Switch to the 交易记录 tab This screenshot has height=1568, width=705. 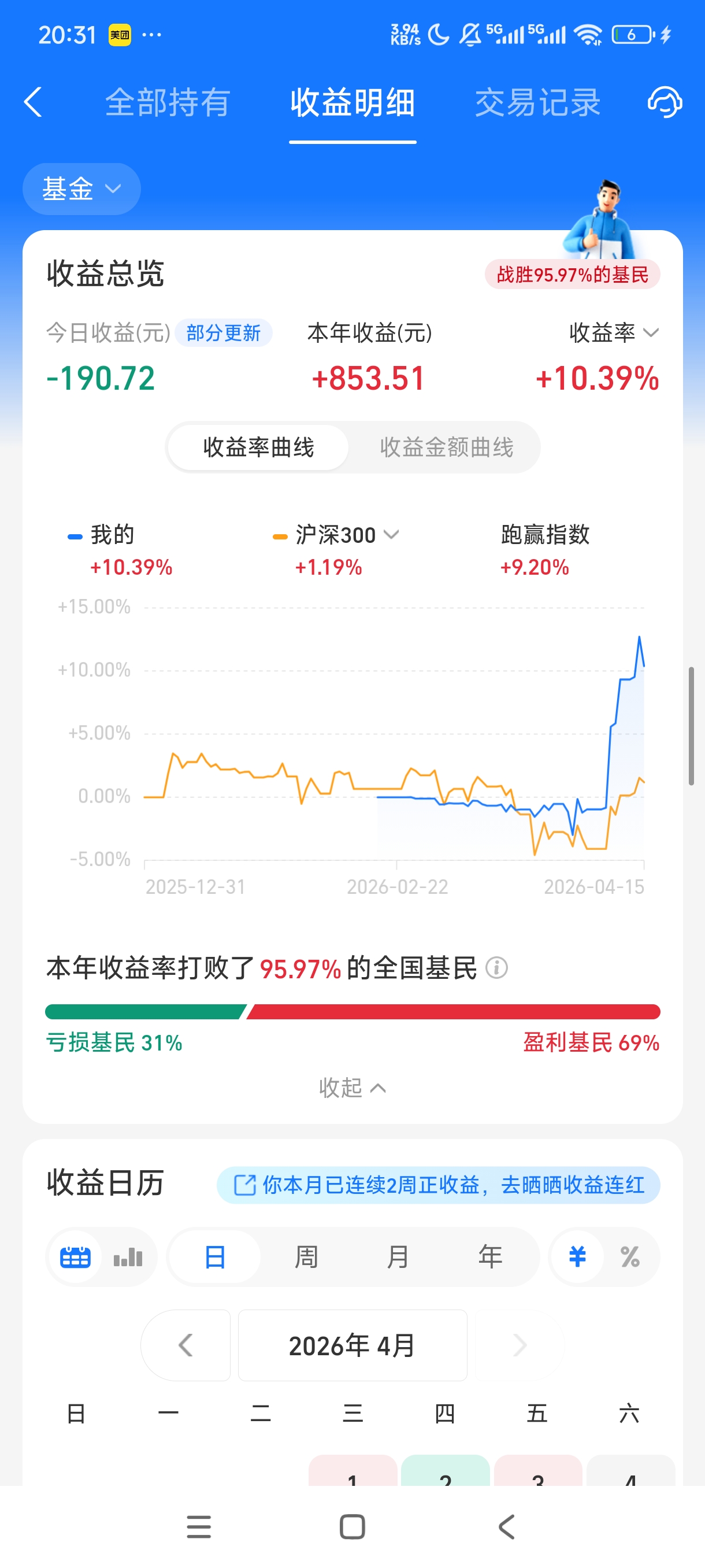(538, 102)
